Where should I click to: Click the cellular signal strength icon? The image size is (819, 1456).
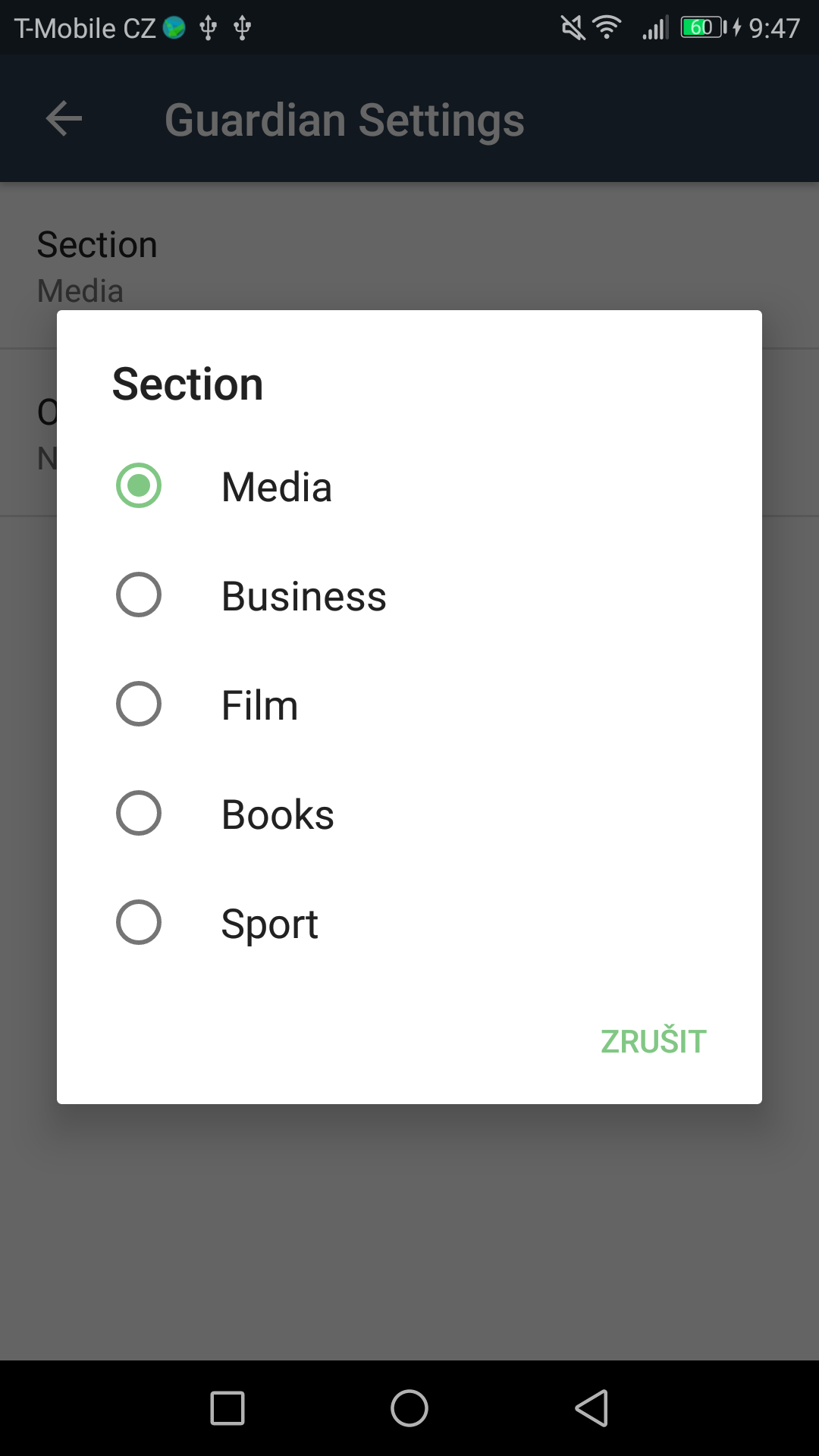(x=652, y=27)
